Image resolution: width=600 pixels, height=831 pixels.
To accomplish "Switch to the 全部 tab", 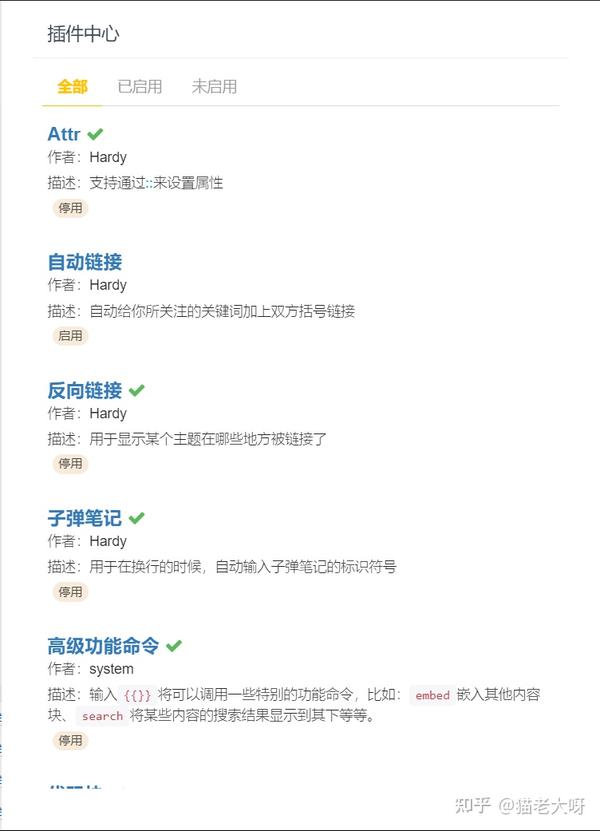I will pos(72,86).
